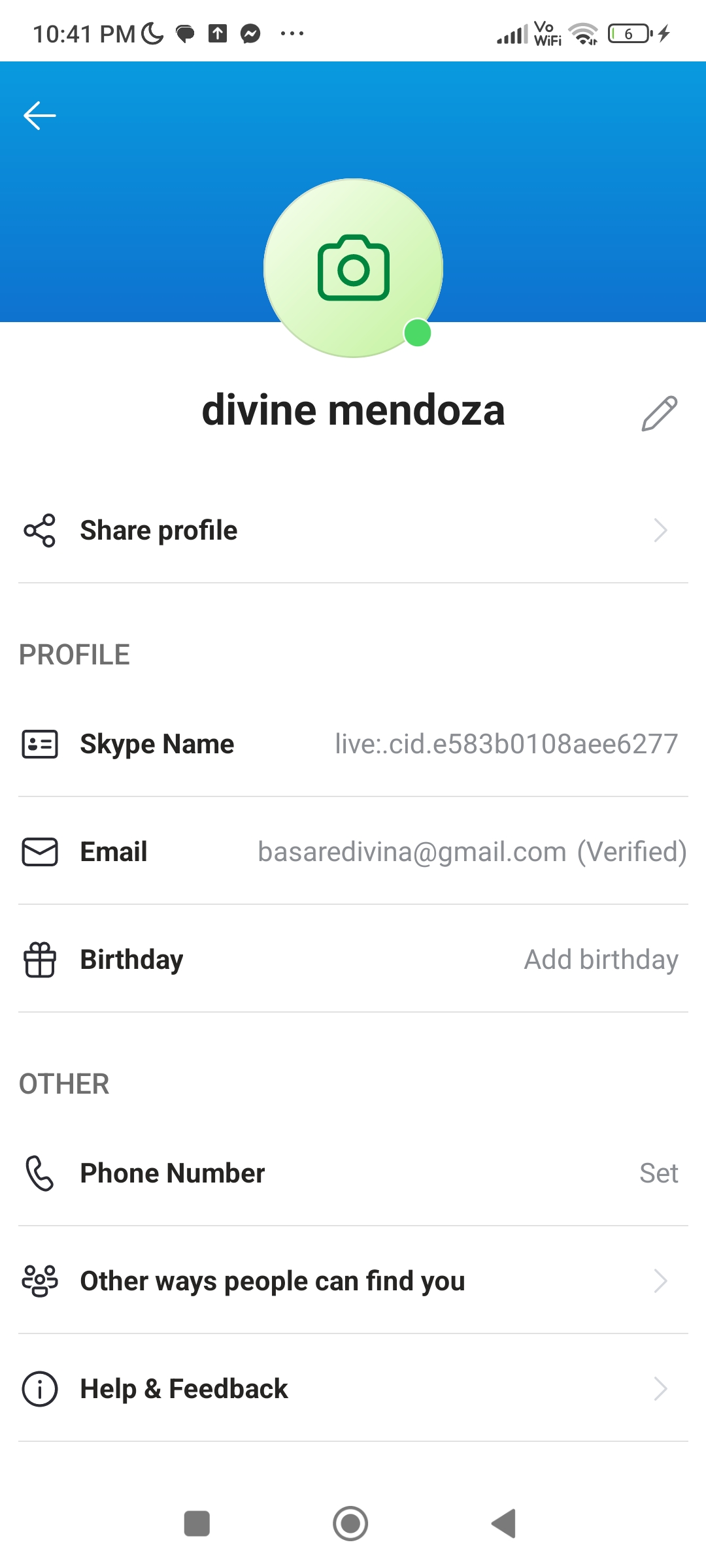Open Other ways people can find you

353,1281
